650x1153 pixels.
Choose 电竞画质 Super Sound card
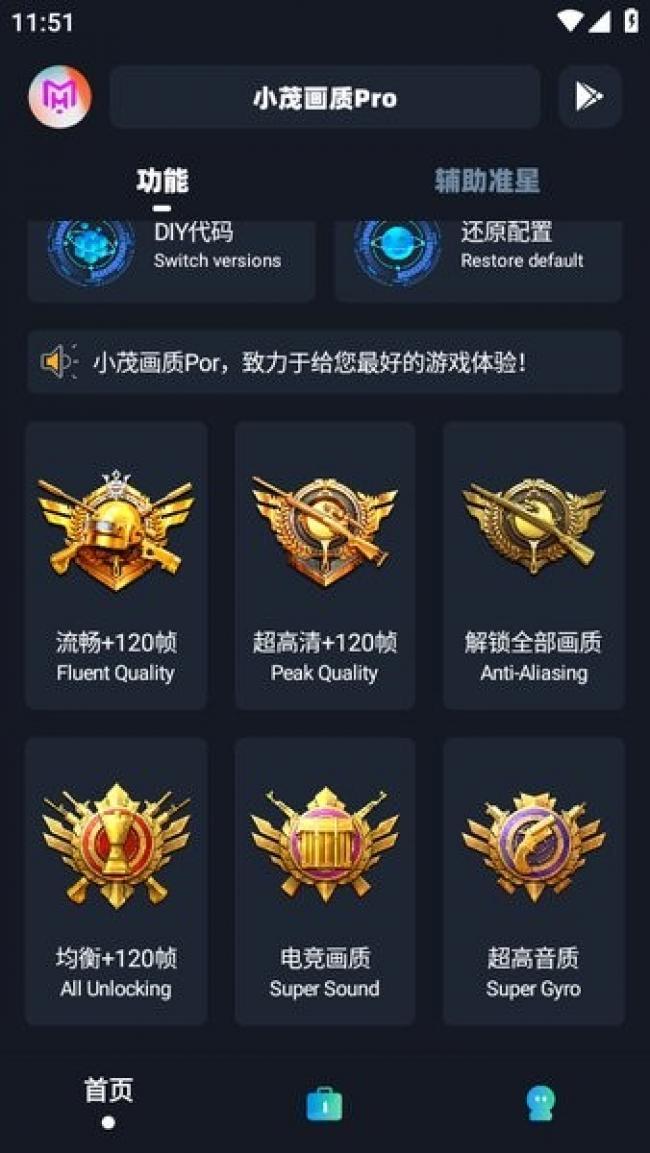coord(324,881)
